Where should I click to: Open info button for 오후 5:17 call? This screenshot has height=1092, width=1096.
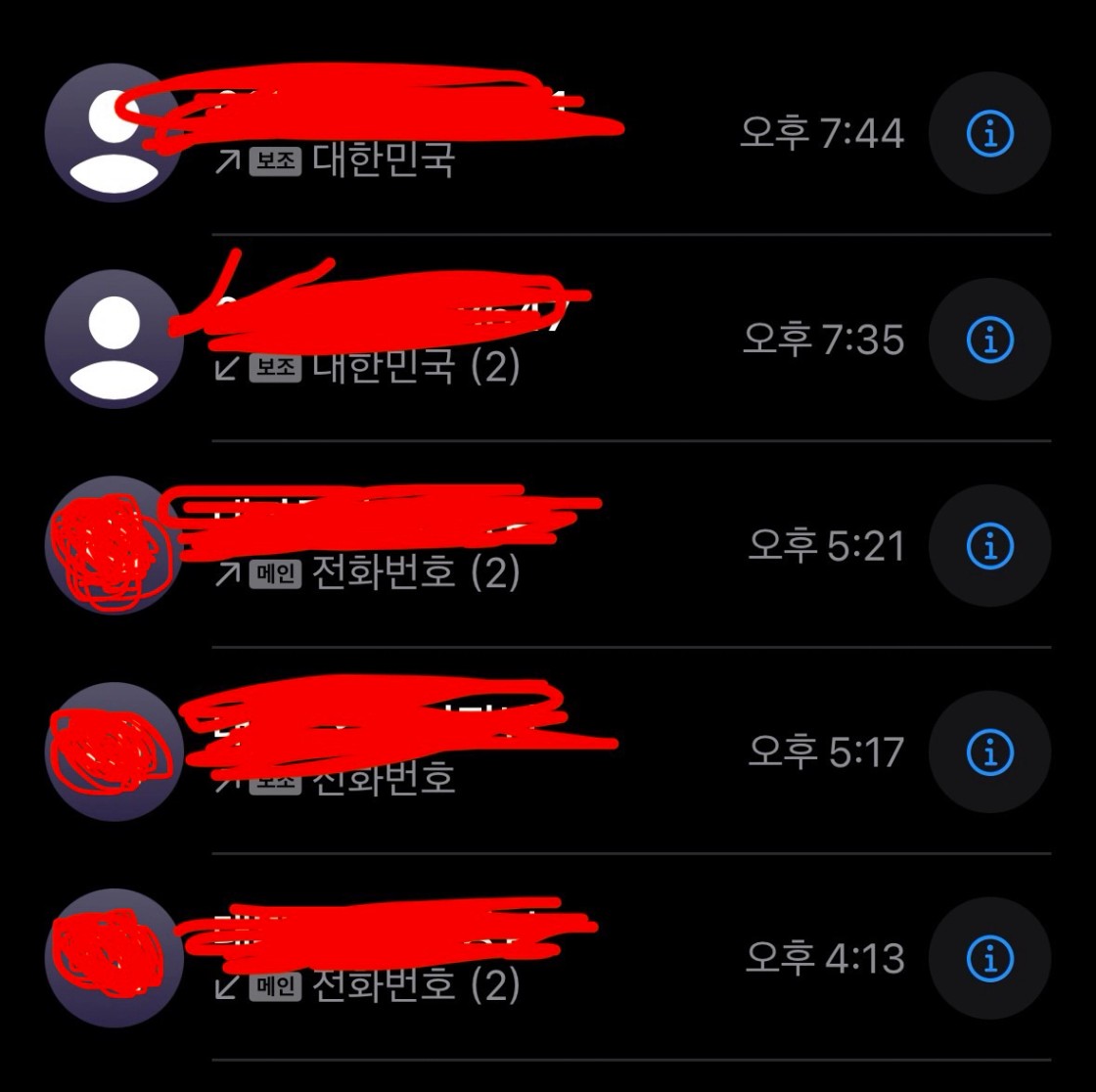[x=989, y=752]
